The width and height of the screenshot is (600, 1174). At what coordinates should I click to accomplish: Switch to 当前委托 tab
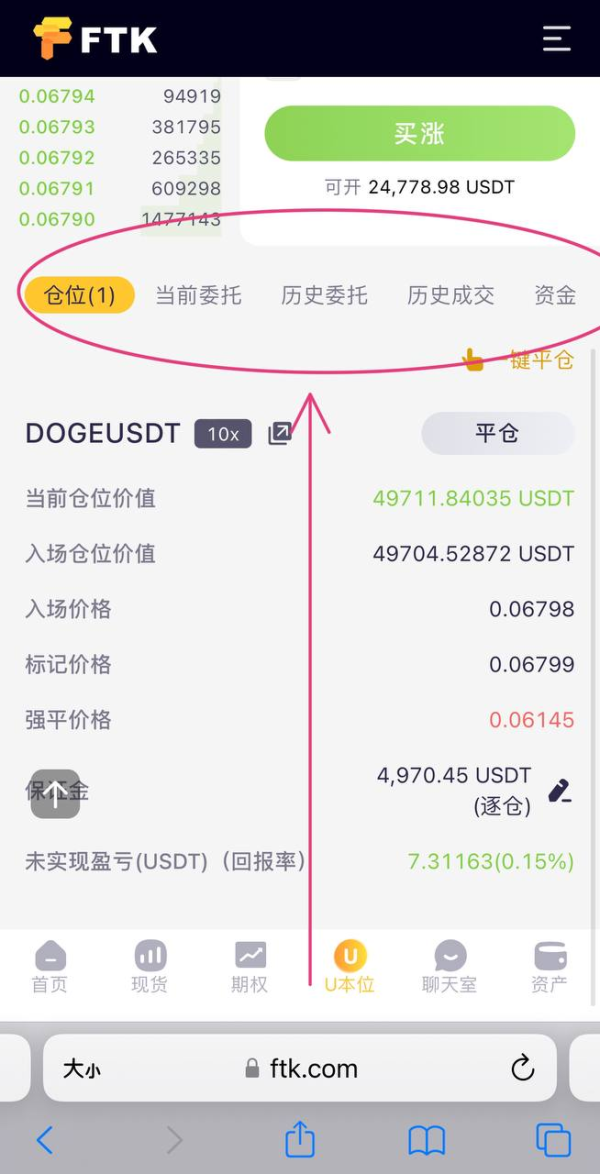(198, 295)
